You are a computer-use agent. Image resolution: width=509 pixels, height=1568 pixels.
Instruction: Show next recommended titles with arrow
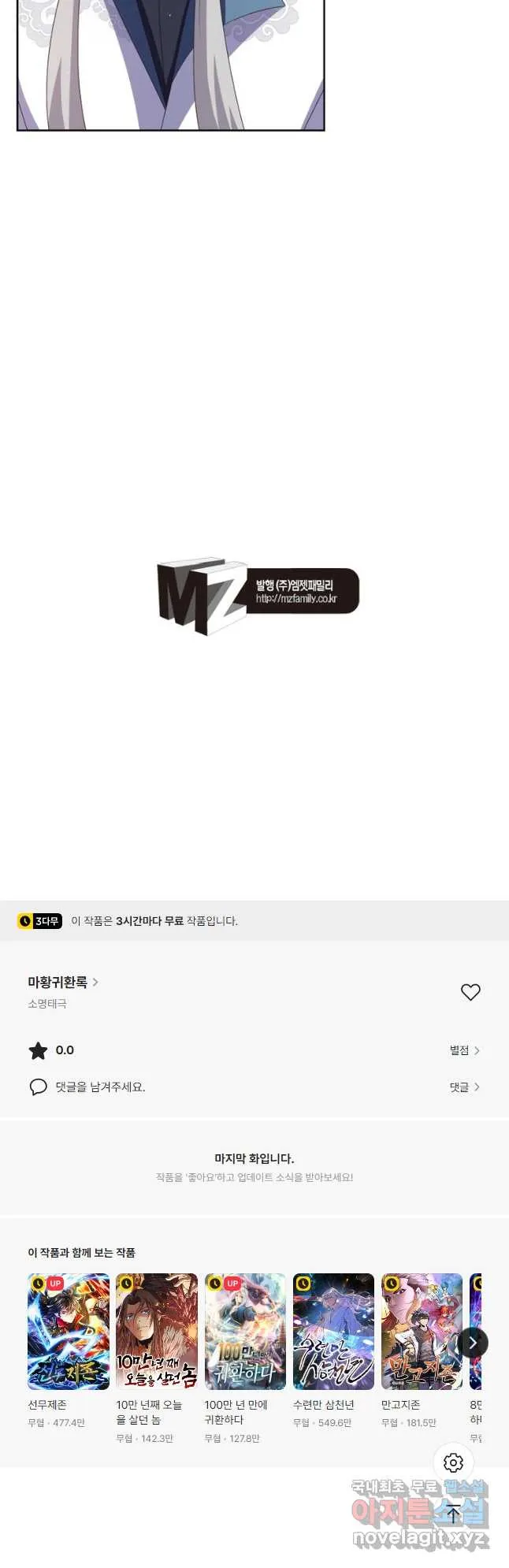(473, 1342)
